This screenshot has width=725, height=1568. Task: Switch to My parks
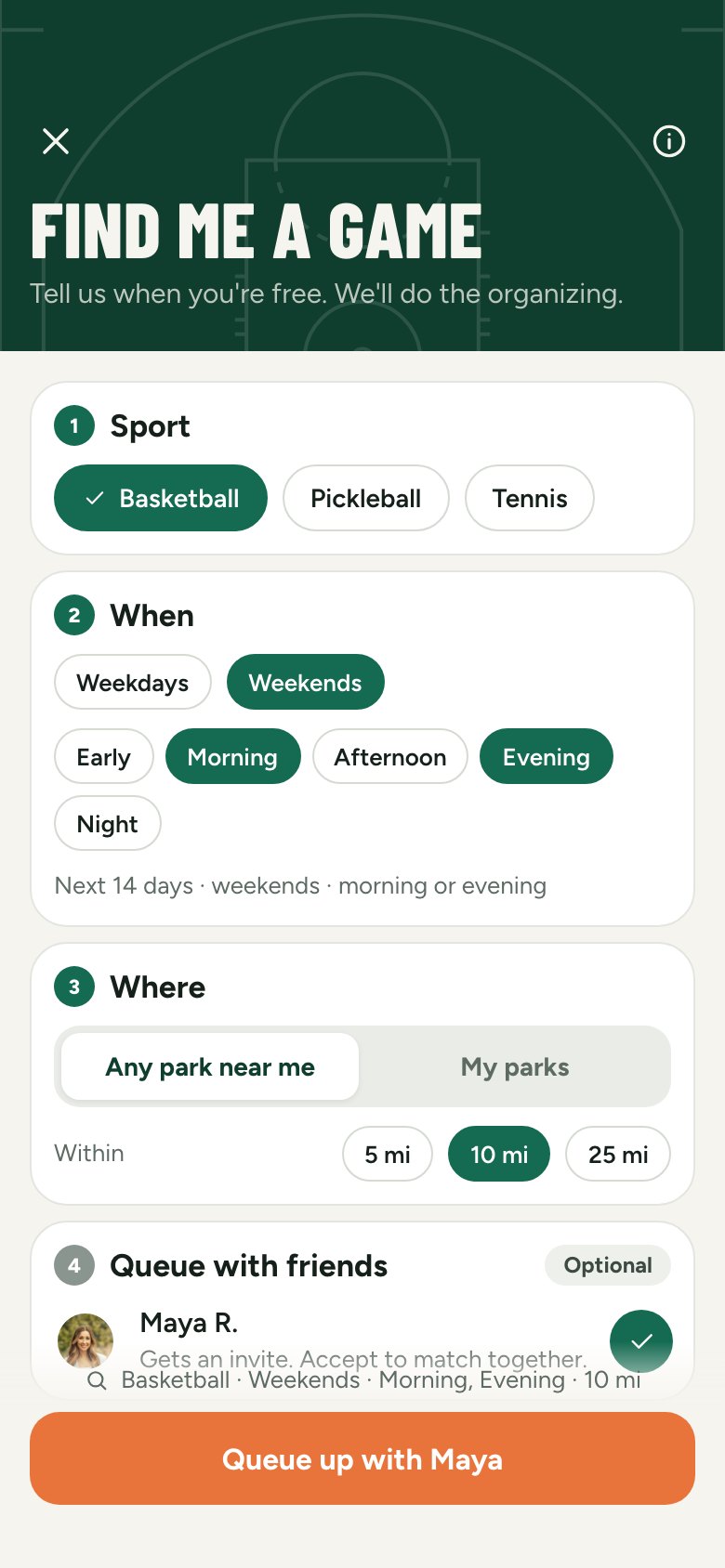click(515, 1066)
